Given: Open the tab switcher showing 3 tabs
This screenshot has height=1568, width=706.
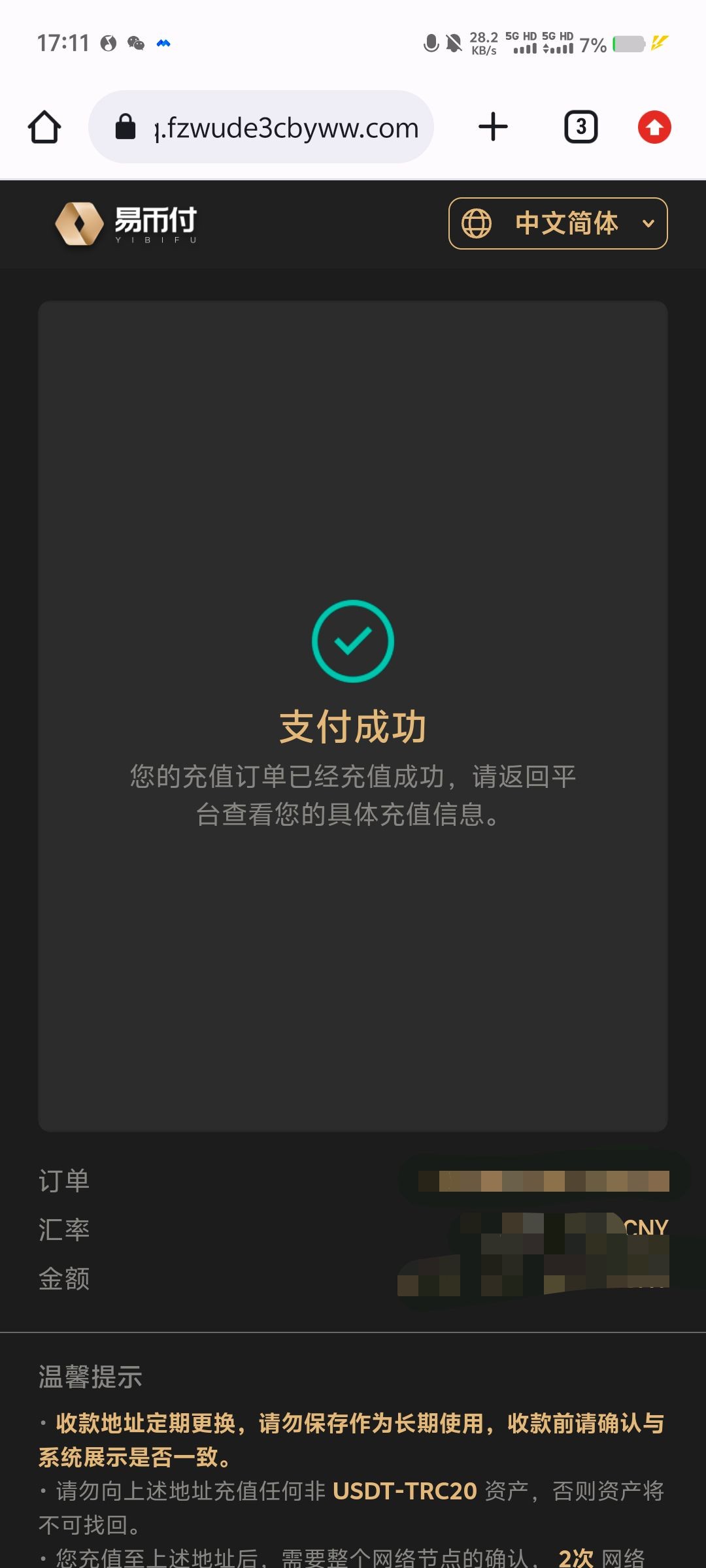Looking at the screenshot, I should click(580, 127).
